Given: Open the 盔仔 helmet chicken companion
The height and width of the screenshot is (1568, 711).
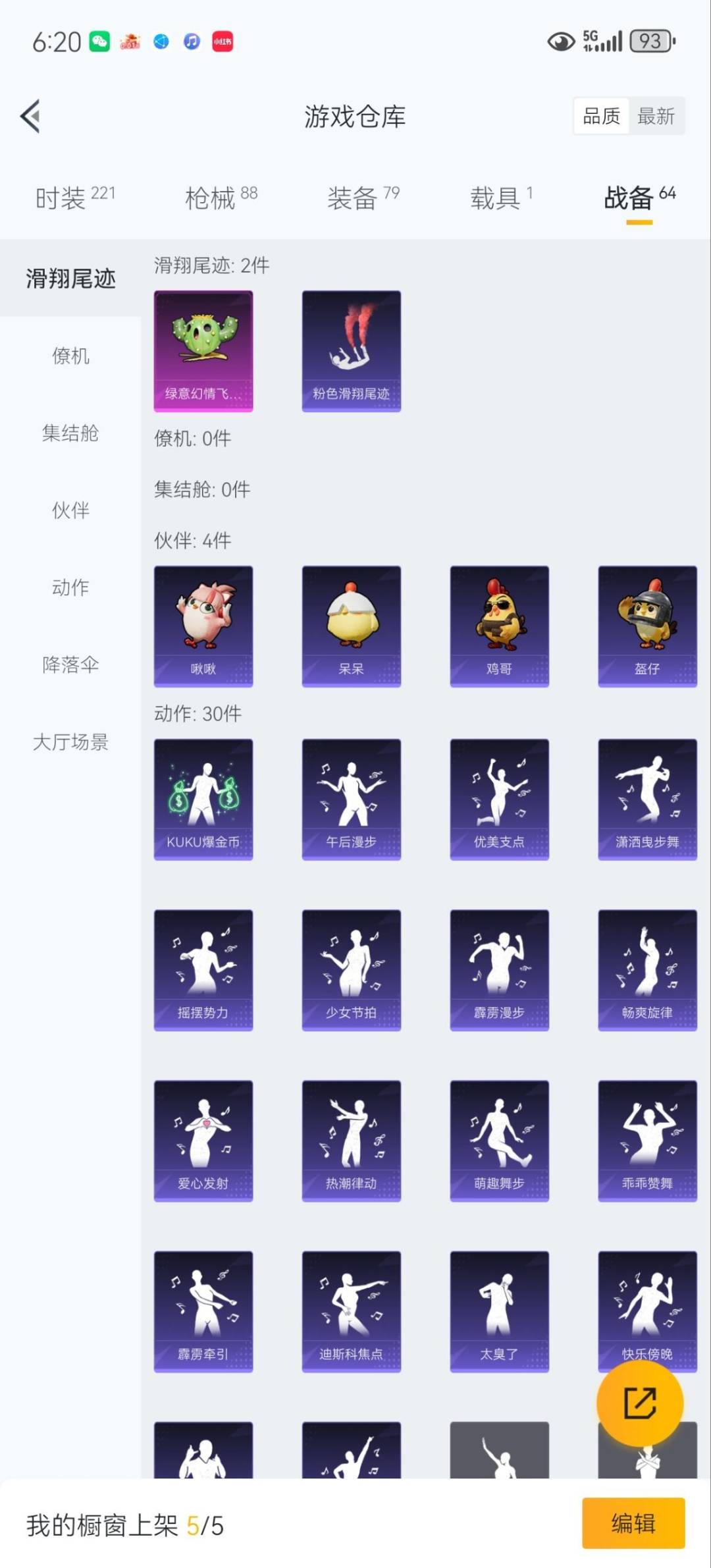Looking at the screenshot, I should point(647,624).
